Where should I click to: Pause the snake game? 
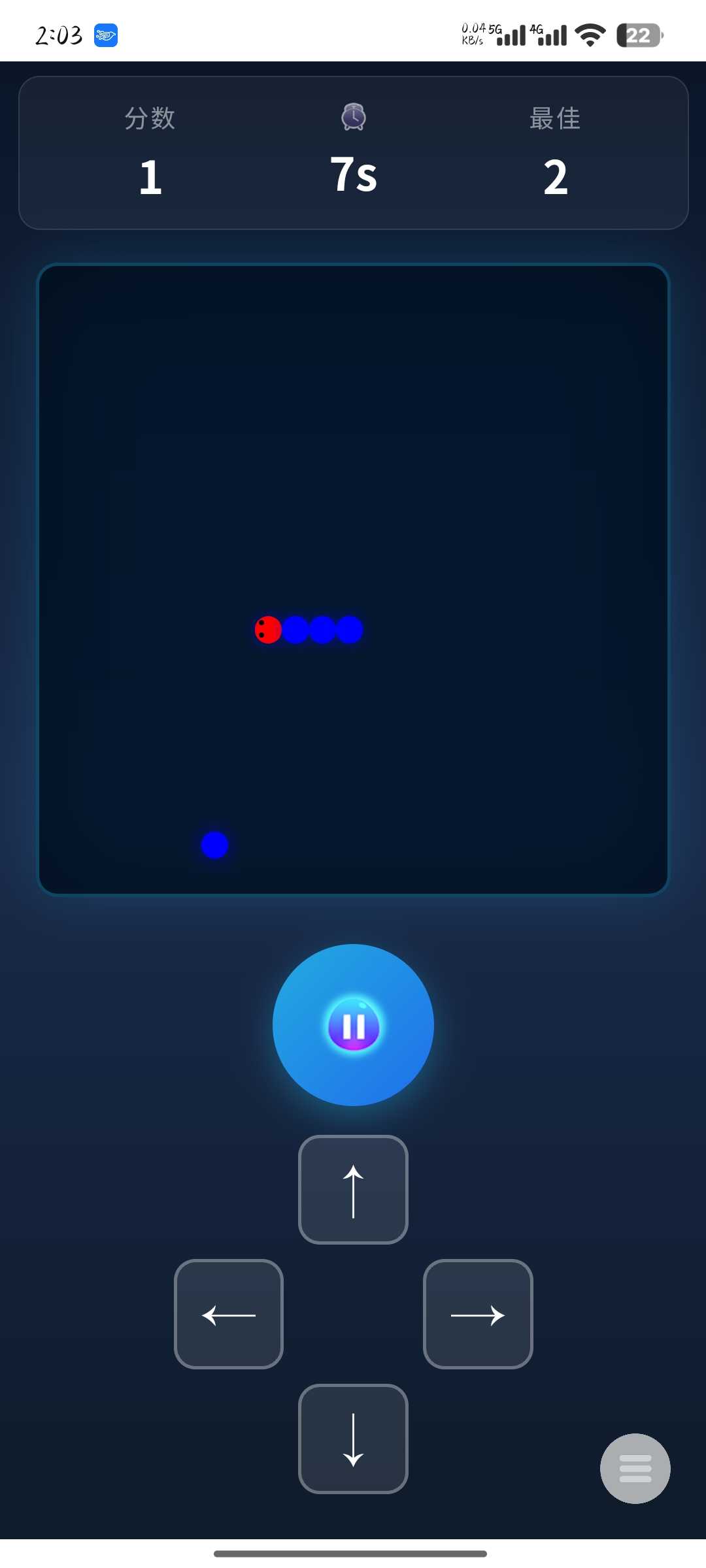click(x=353, y=1024)
